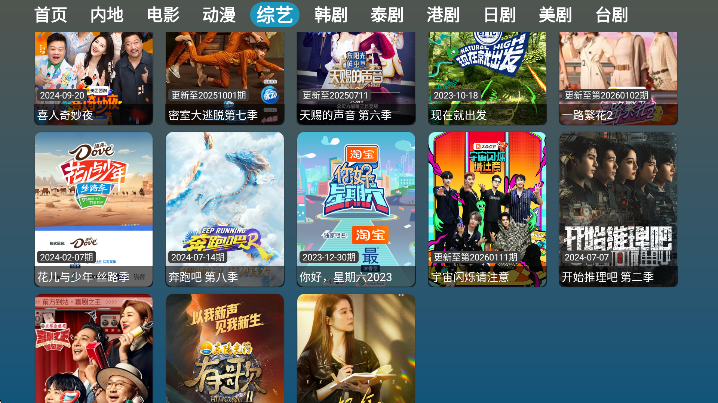Switch to the 内地 tab
The image size is (718, 403).
[x=106, y=15]
